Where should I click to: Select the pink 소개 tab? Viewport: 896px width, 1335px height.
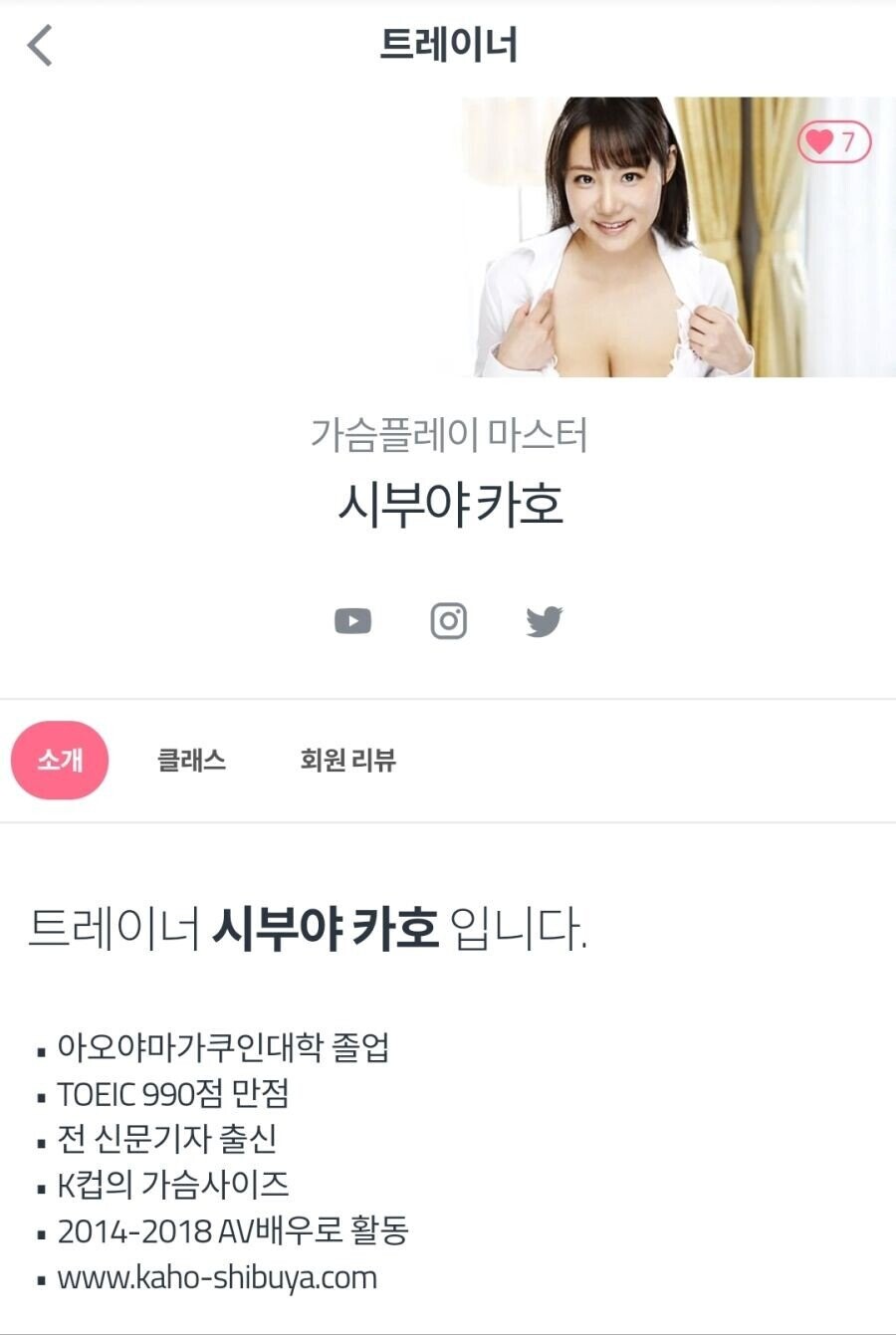60,760
